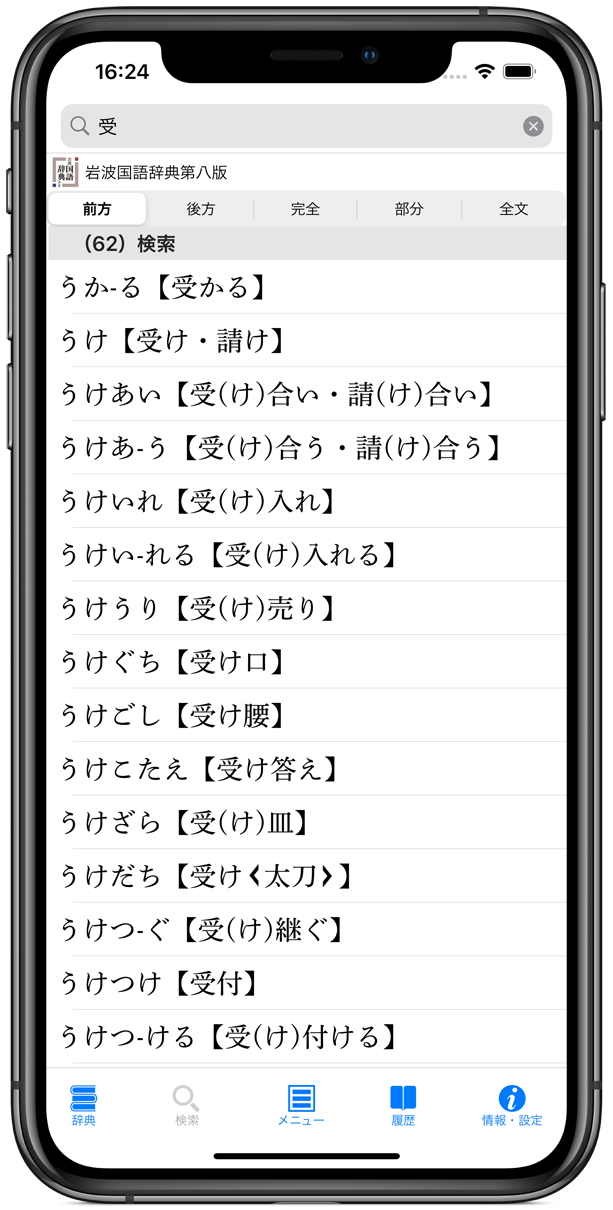Screen dimensions: 613x1210
Task: Select the 全文 full-text search segment
Action: (513, 209)
